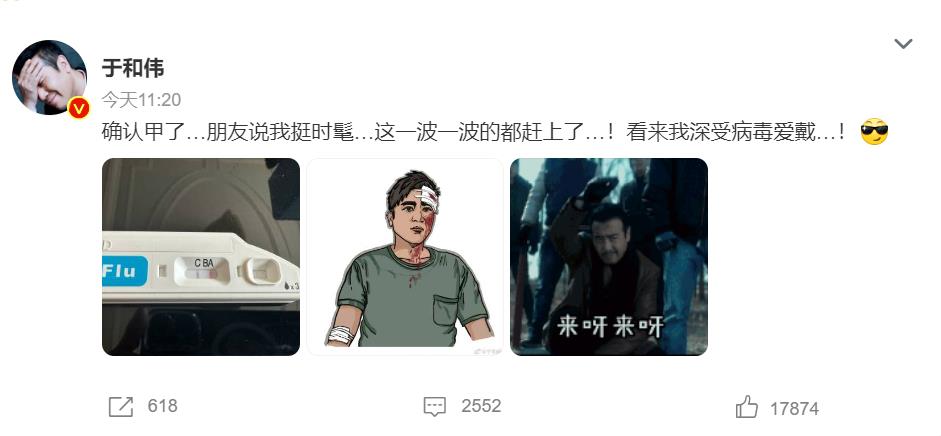This screenshot has height=436, width=941.
Task: Expand the post options chevron
Action: pyautogui.click(x=902, y=44)
